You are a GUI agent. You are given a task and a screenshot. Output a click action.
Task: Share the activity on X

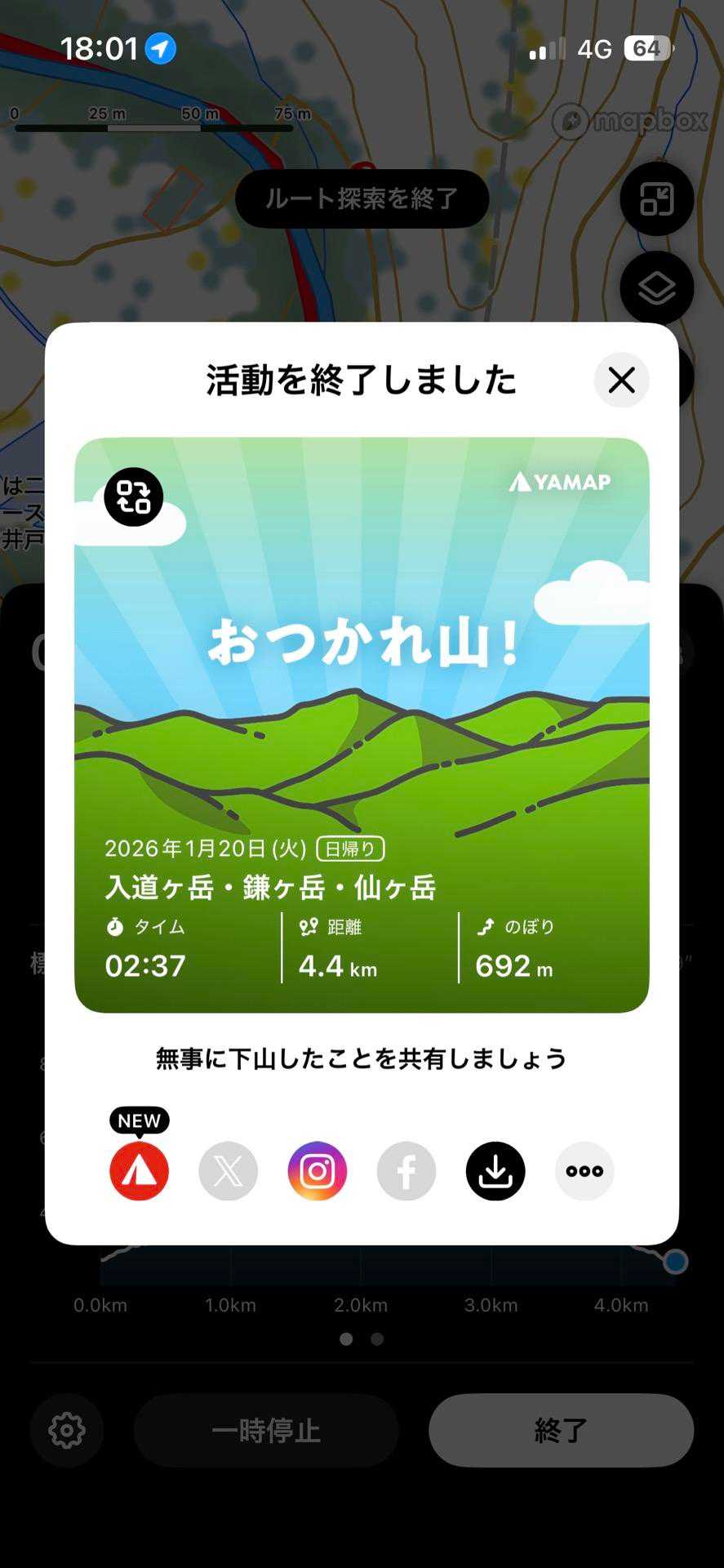pos(229,1170)
